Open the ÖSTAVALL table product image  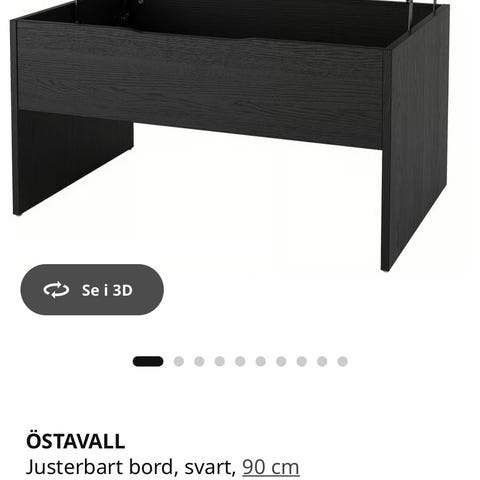(x=230, y=133)
